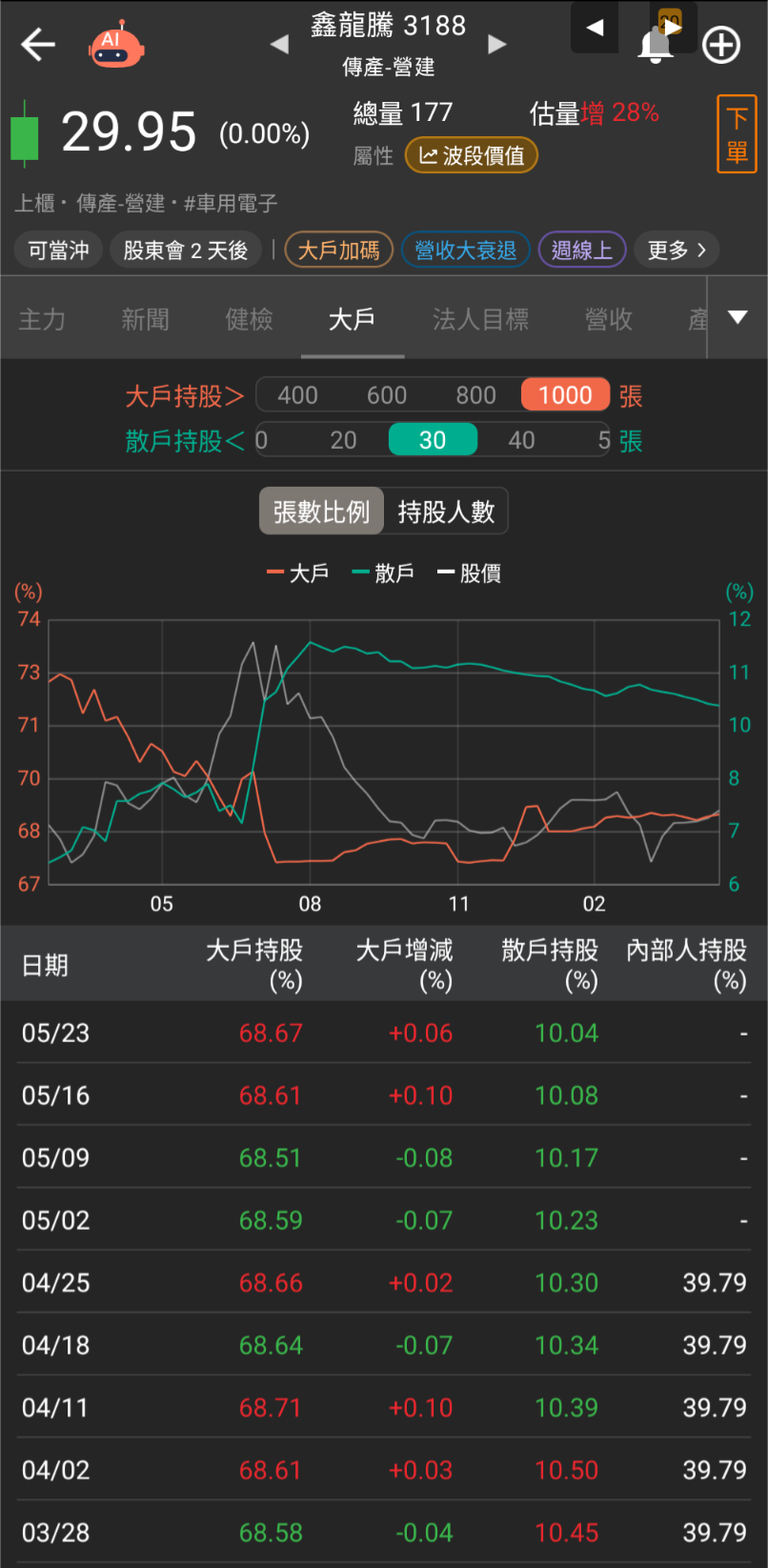Expand the tab list dropdown arrow
The image size is (768, 1568).
pos(738,317)
